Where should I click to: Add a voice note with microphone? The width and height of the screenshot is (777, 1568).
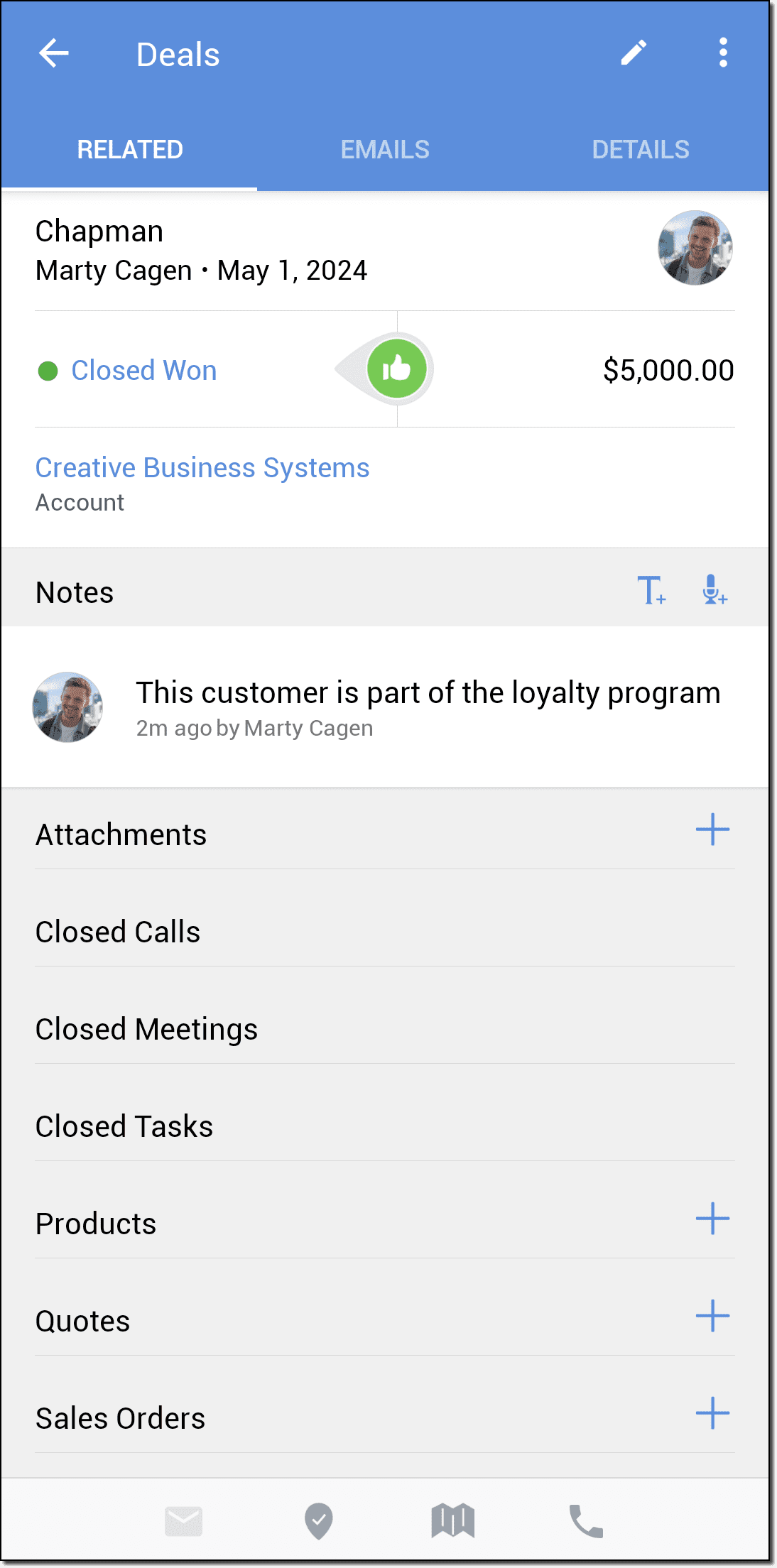[714, 591]
